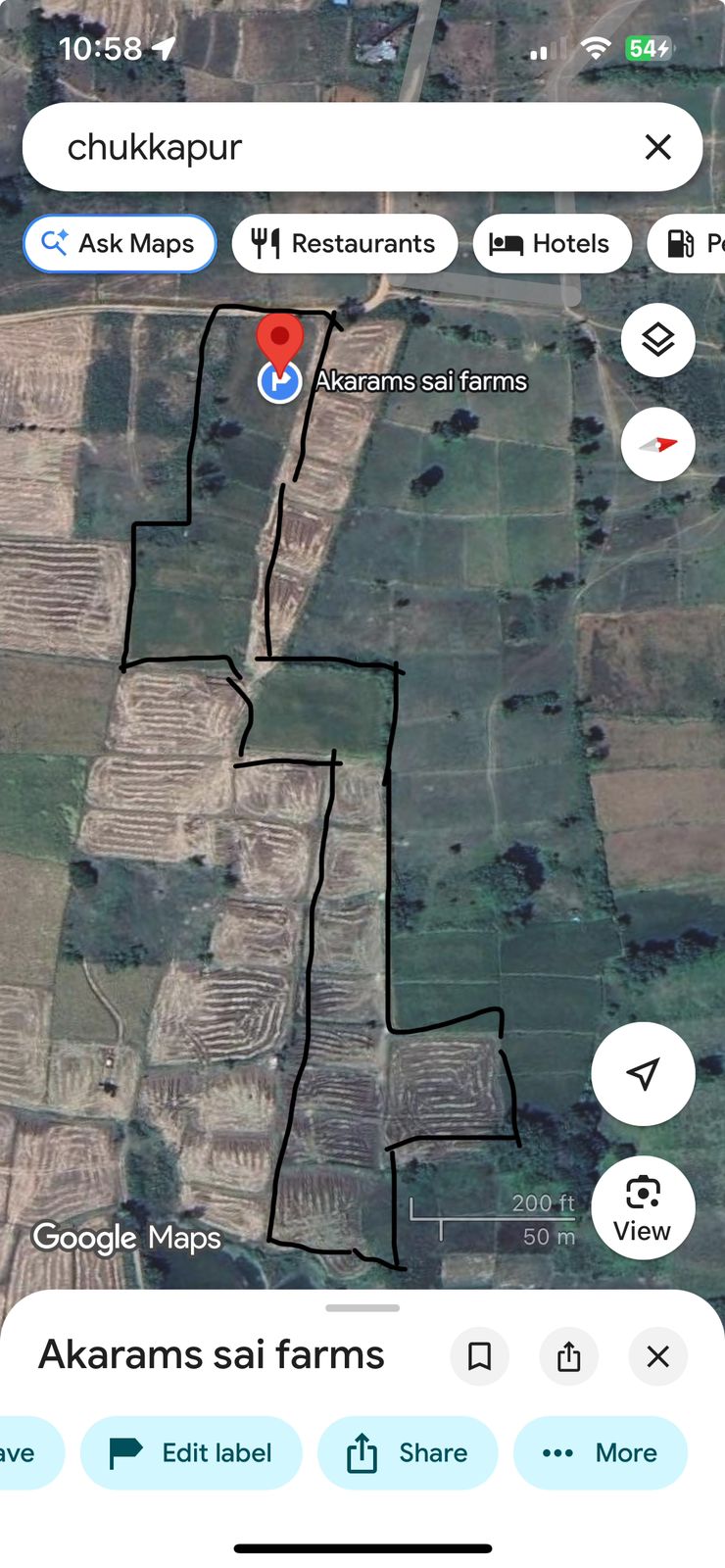Choose Edit label for this place

coord(191,1452)
